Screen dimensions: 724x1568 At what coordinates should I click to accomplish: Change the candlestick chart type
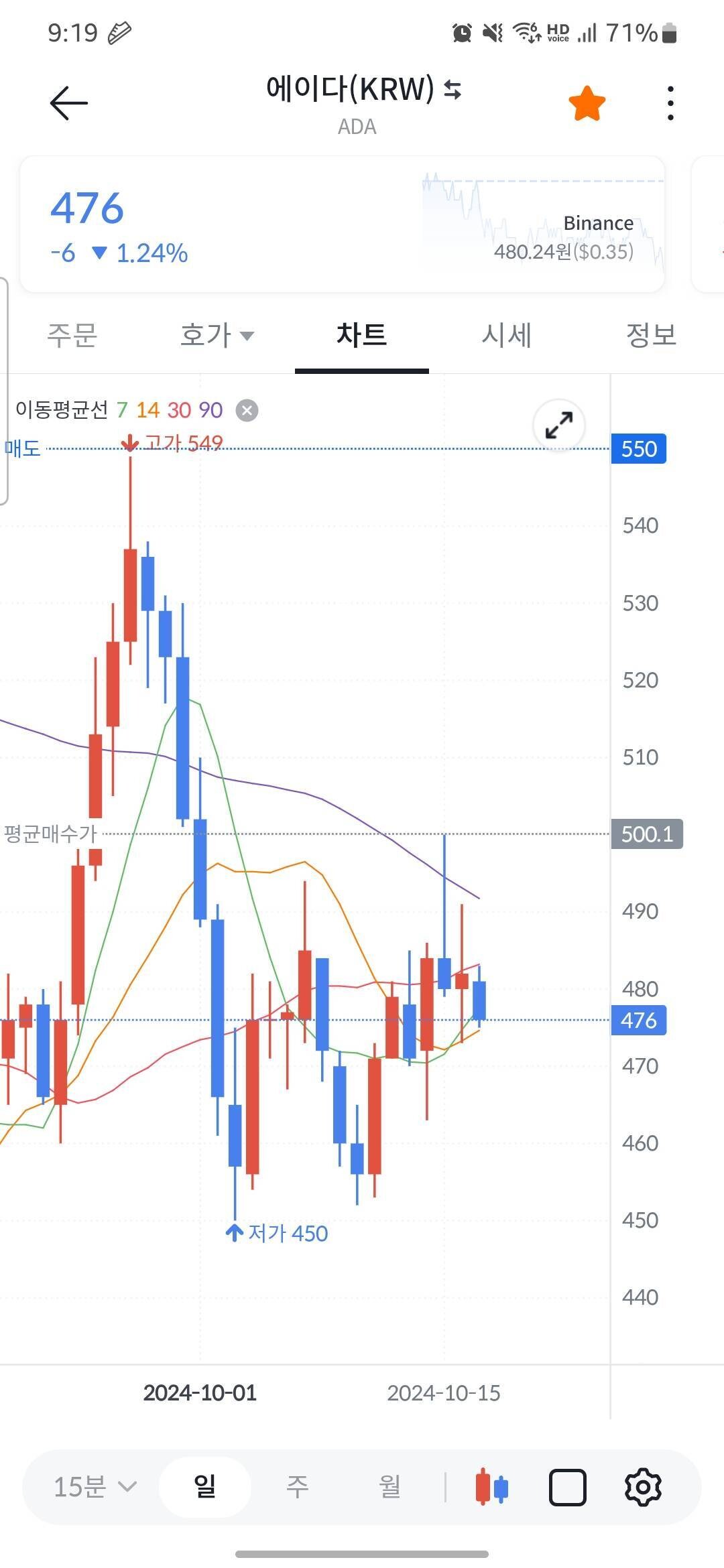click(492, 1487)
